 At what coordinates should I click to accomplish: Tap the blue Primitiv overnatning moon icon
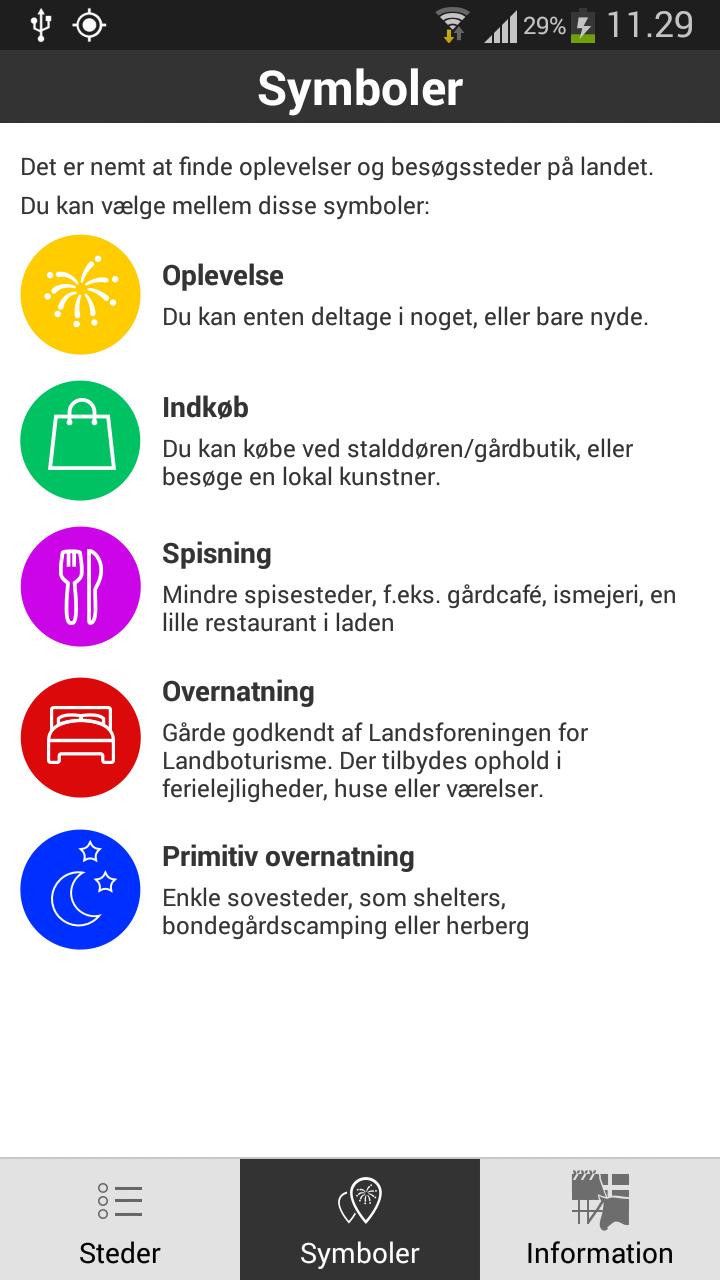pos(80,888)
